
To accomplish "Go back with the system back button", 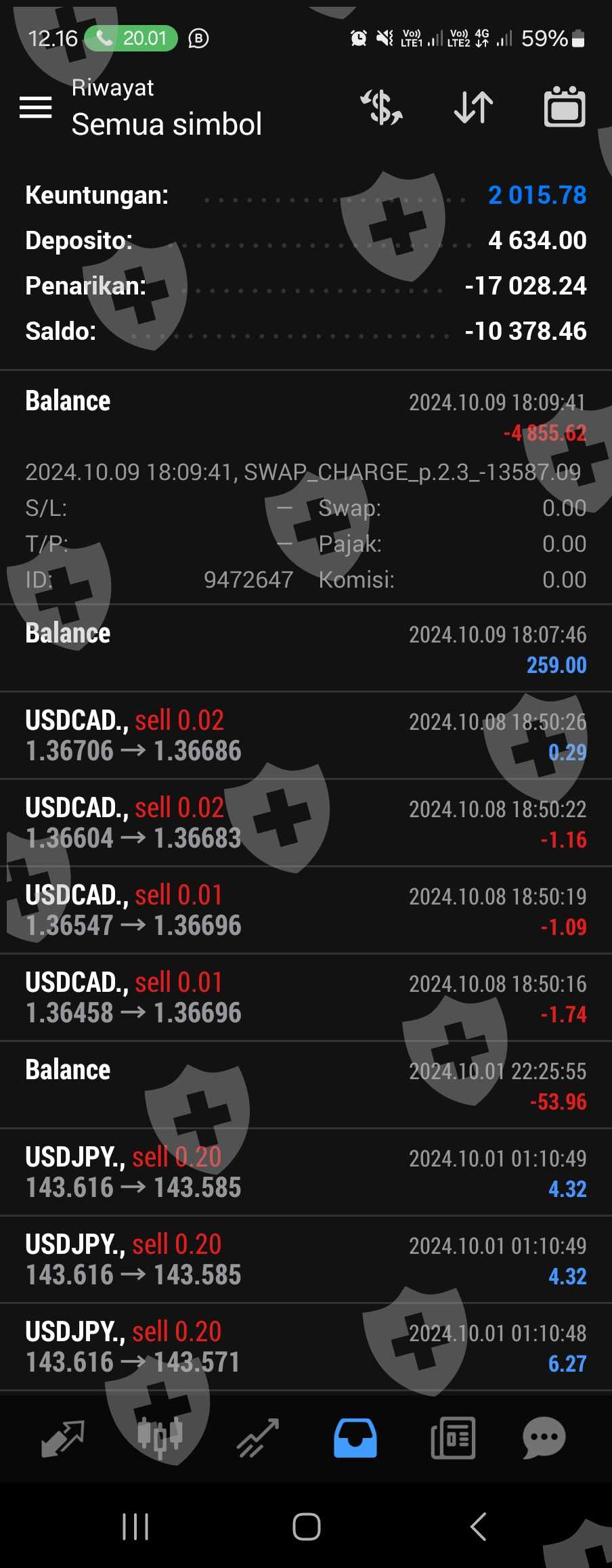I will pyautogui.click(x=478, y=1527).
